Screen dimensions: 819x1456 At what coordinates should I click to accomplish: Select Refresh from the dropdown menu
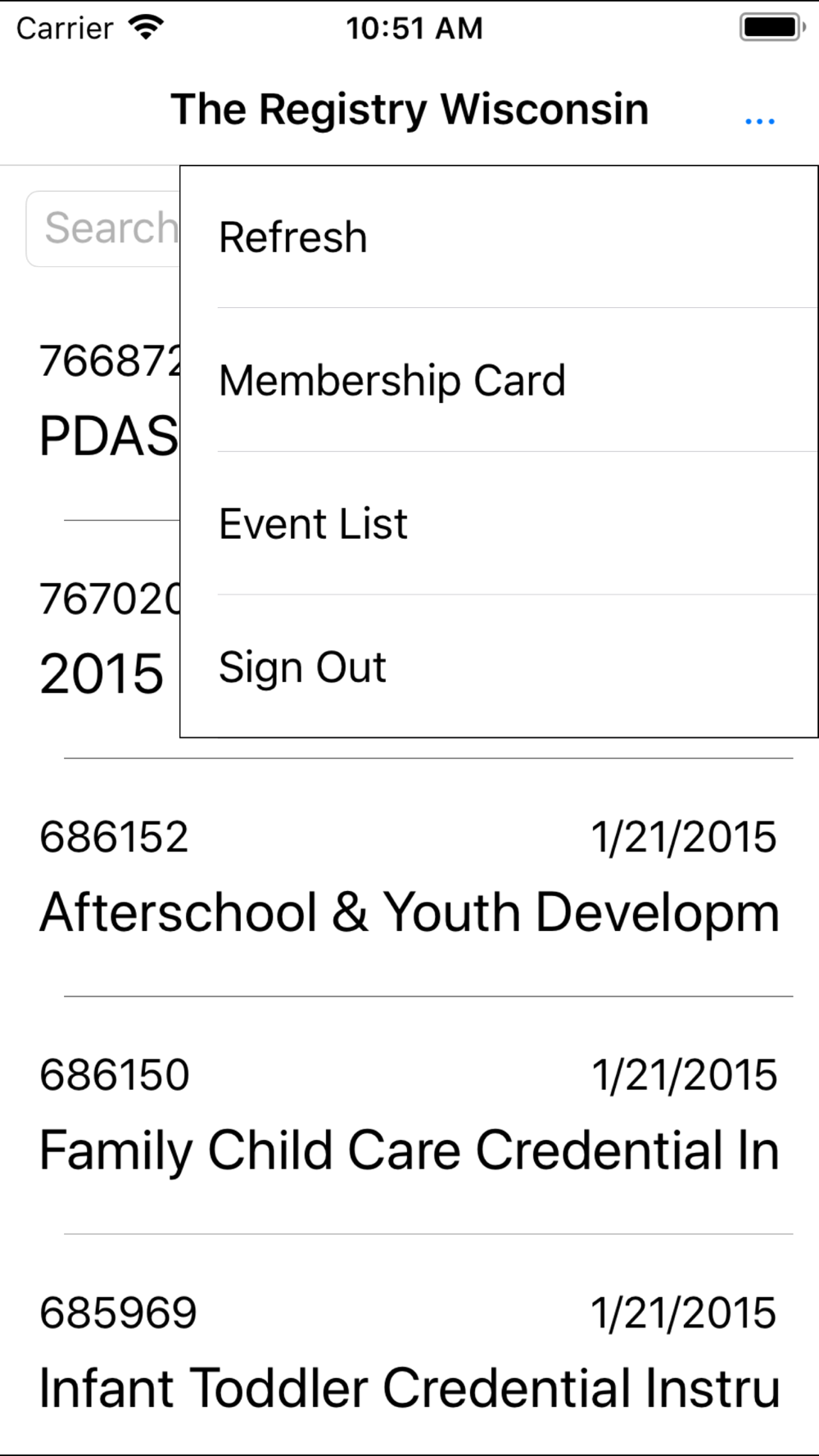[500, 237]
